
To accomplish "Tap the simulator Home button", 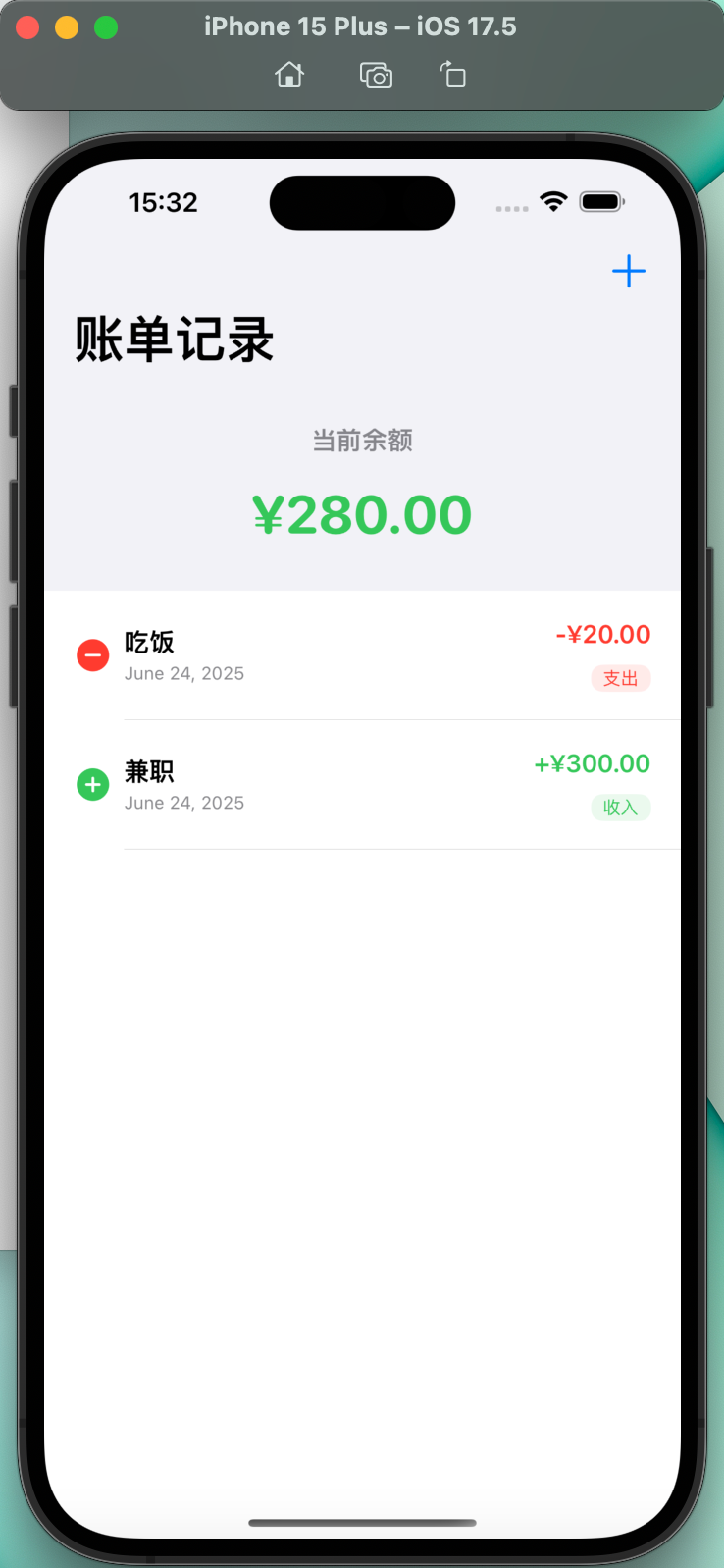I will point(289,75).
